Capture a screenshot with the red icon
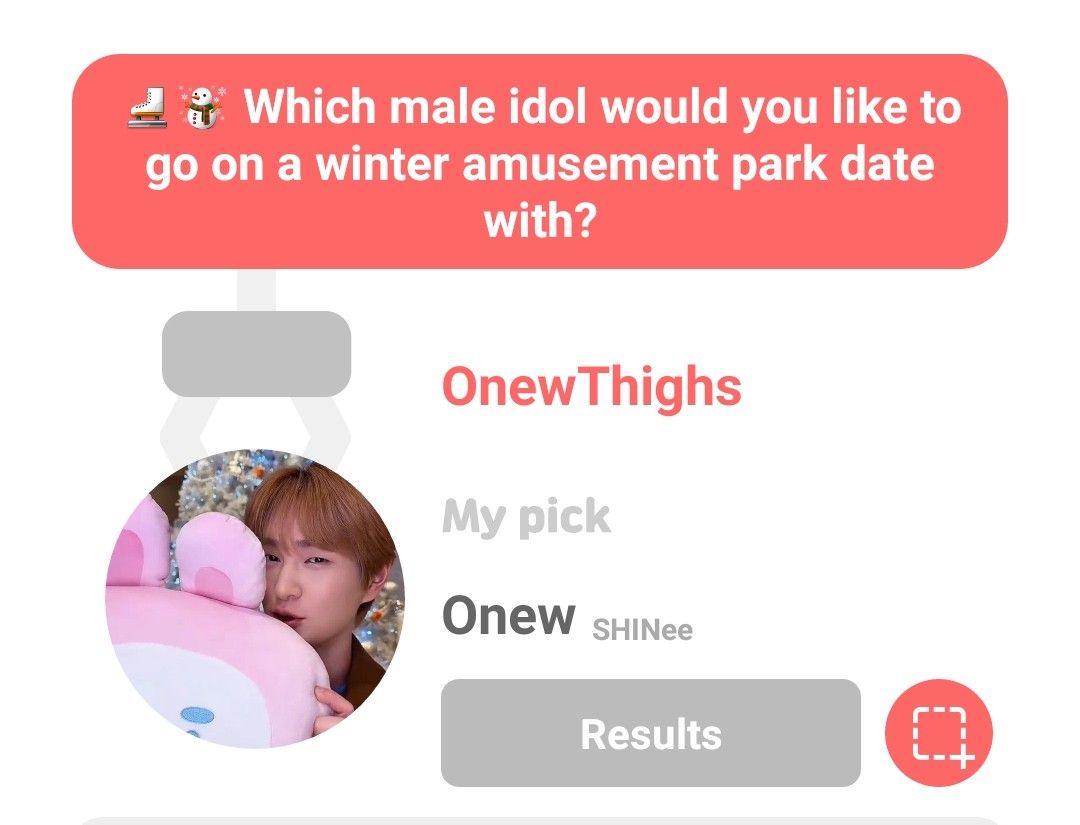 point(938,733)
